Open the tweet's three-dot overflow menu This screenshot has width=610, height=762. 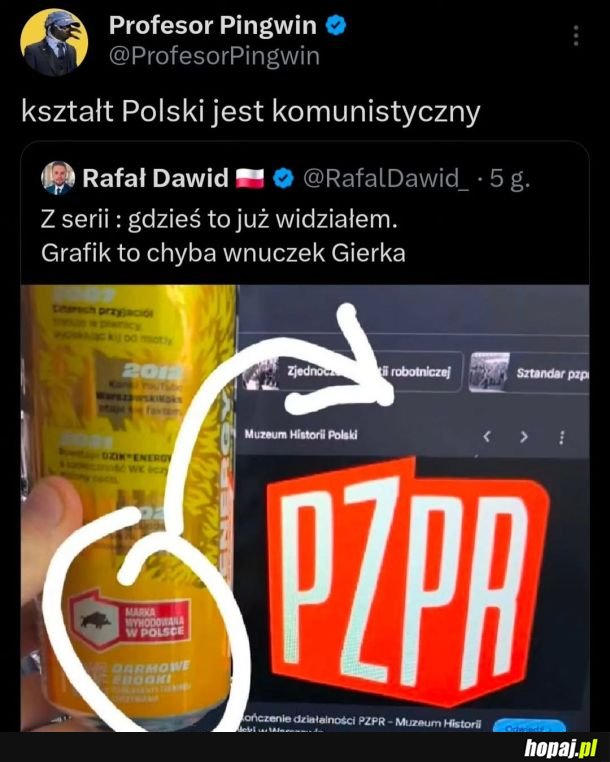pyautogui.click(x=576, y=36)
